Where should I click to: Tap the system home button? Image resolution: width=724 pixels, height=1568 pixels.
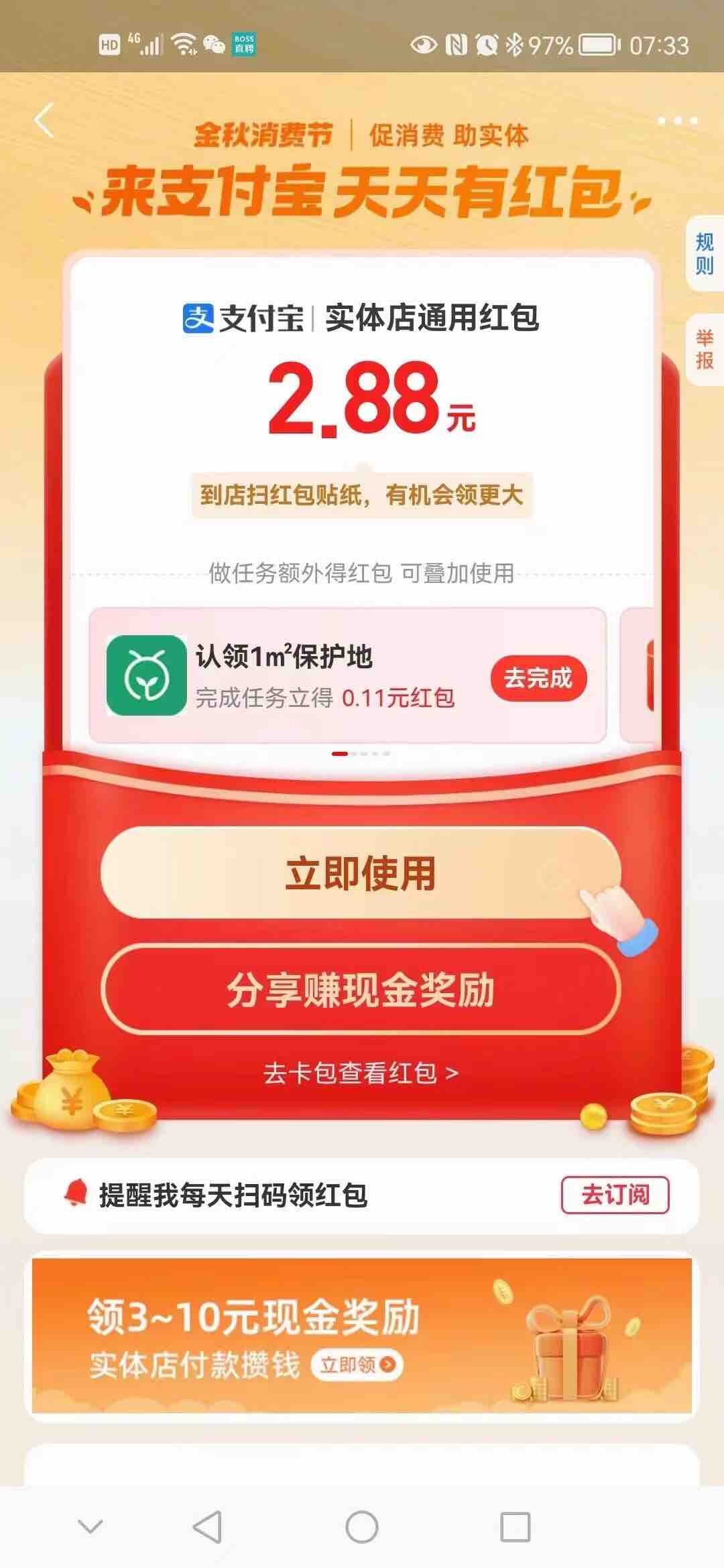(x=362, y=1528)
